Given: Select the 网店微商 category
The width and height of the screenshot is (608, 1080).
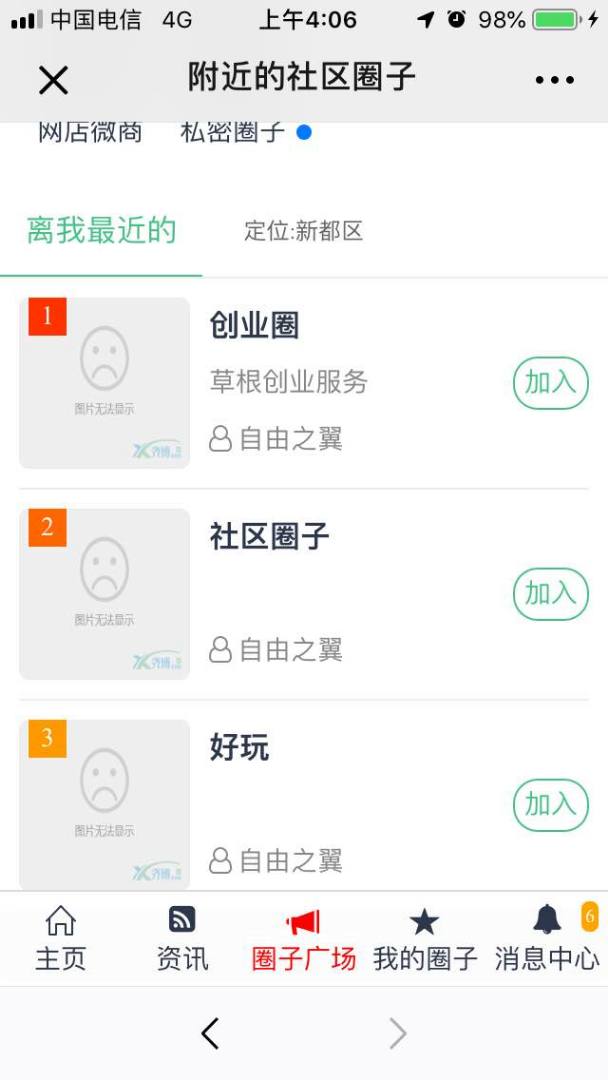Looking at the screenshot, I should coord(90,132).
